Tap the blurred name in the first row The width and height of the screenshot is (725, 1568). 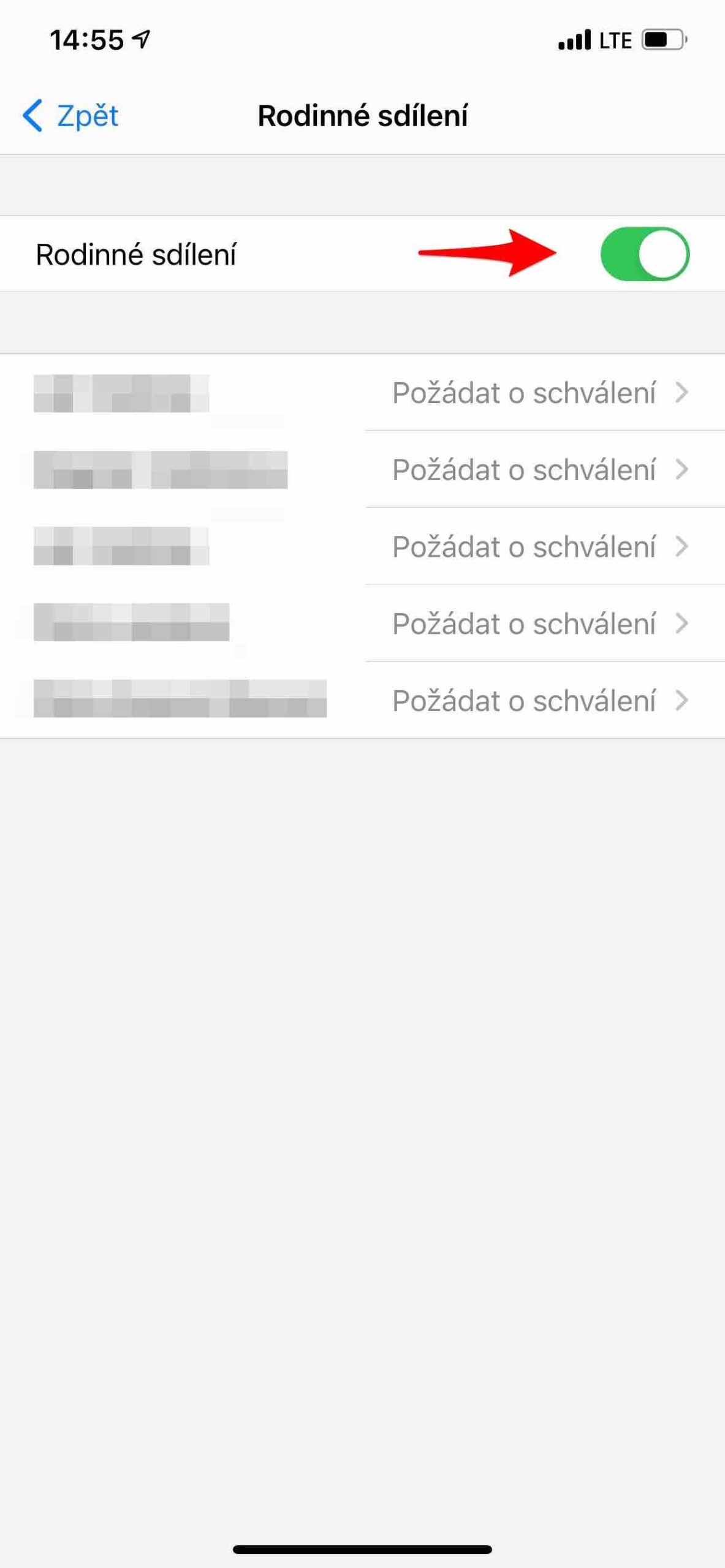[x=123, y=394]
